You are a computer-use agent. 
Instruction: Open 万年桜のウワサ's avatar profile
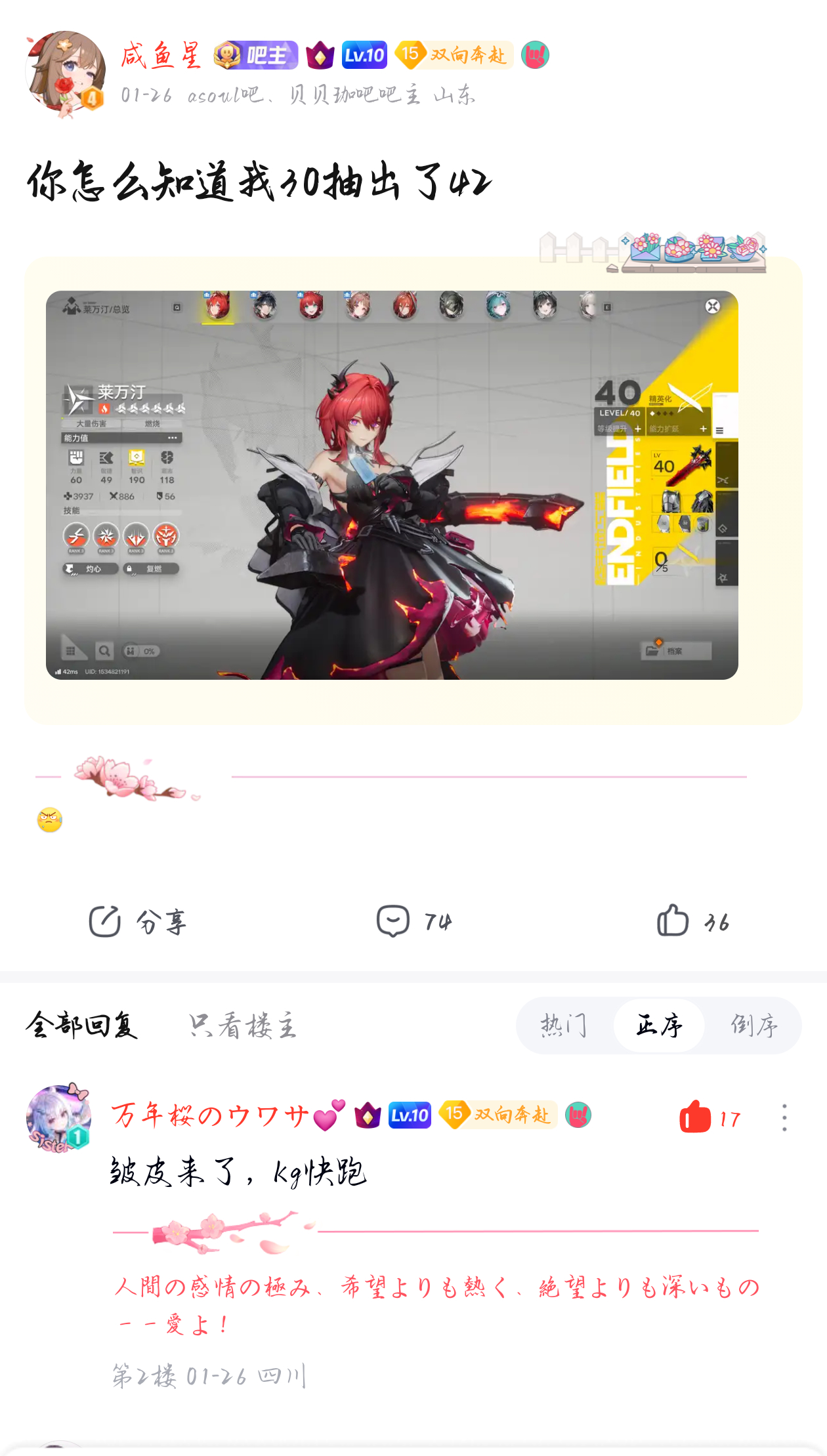58,1117
